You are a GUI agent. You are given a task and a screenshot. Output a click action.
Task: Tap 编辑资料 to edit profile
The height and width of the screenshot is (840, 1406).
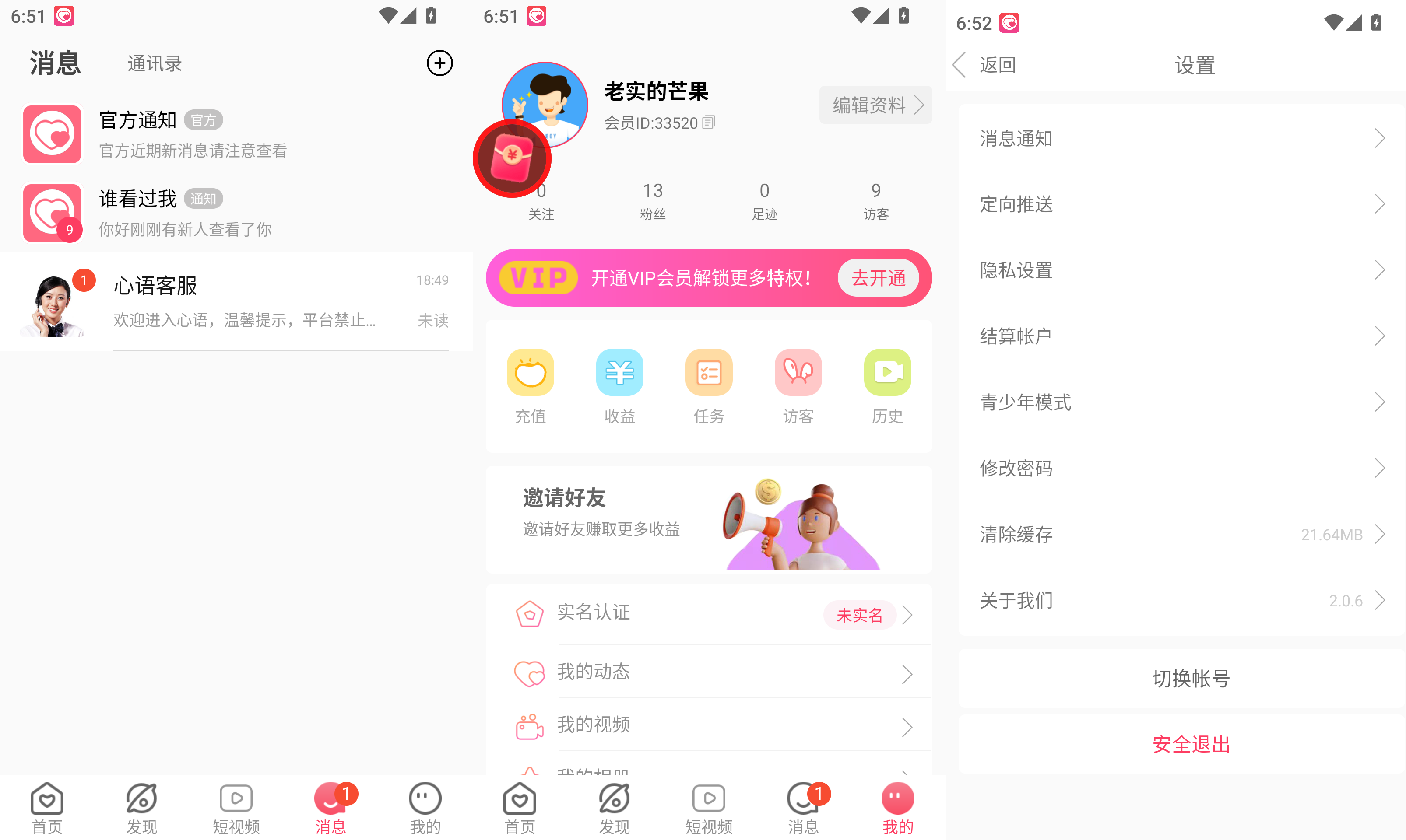pyautogui.click(x=875, y=105)
